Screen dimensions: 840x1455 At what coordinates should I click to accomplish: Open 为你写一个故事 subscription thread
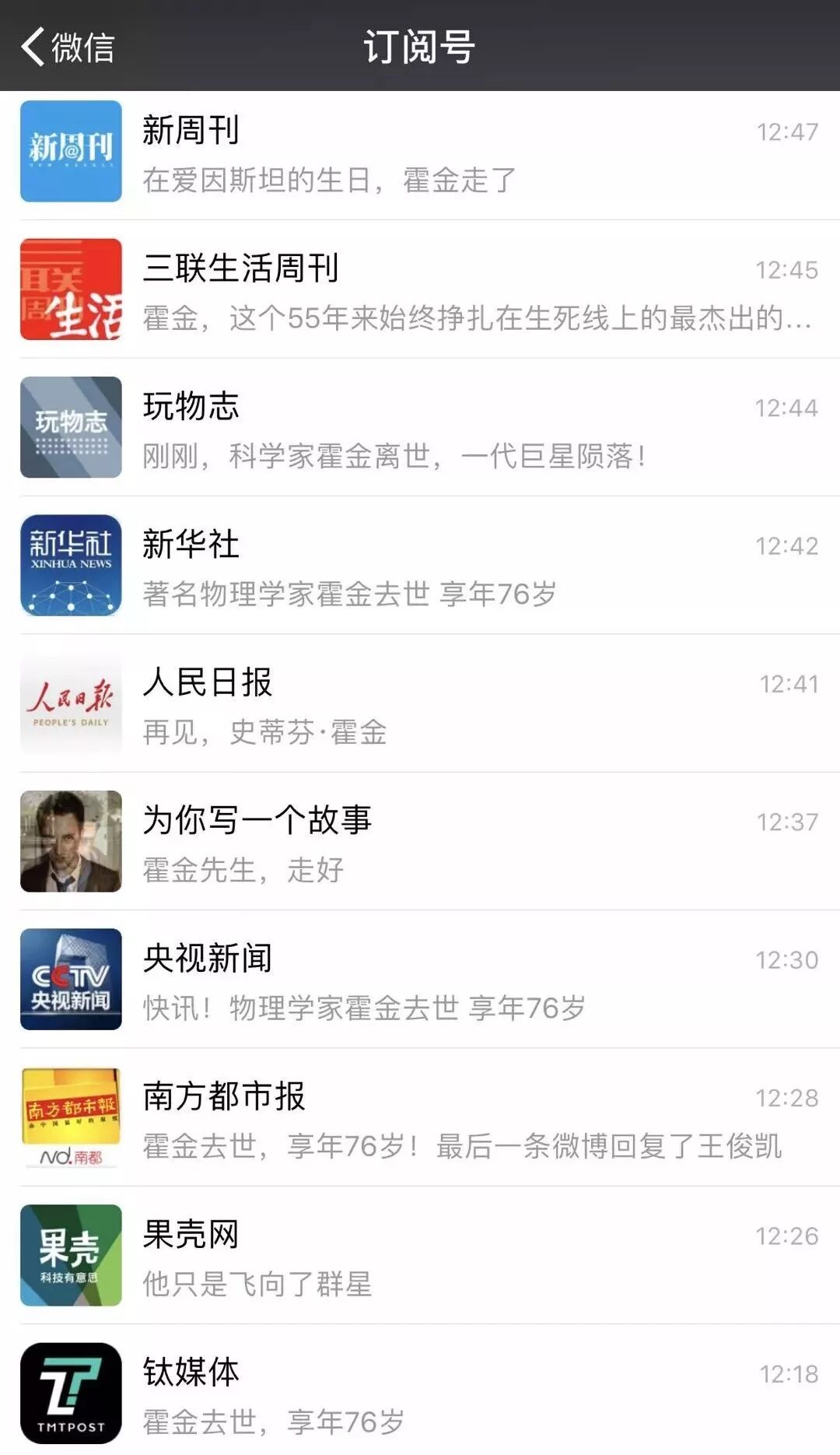point(420,843)
